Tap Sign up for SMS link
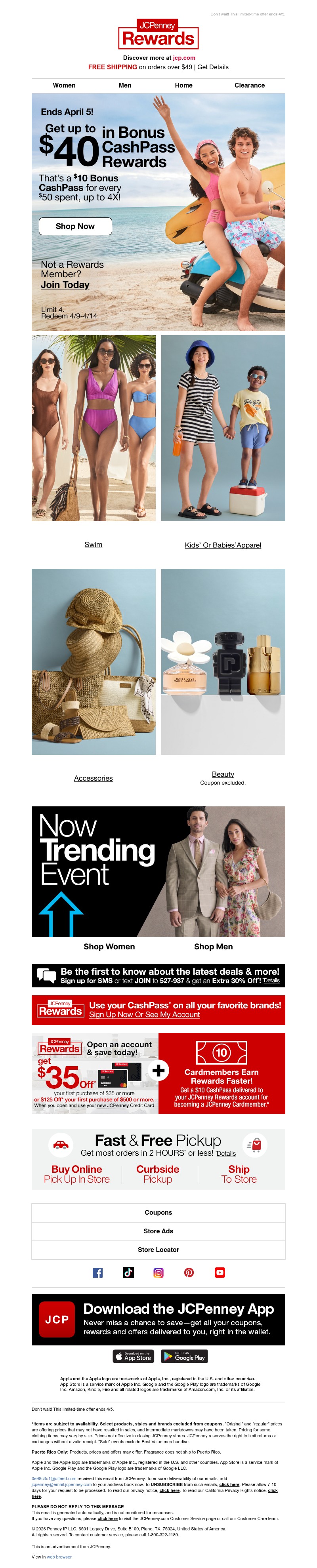 [x=86, y=980]
